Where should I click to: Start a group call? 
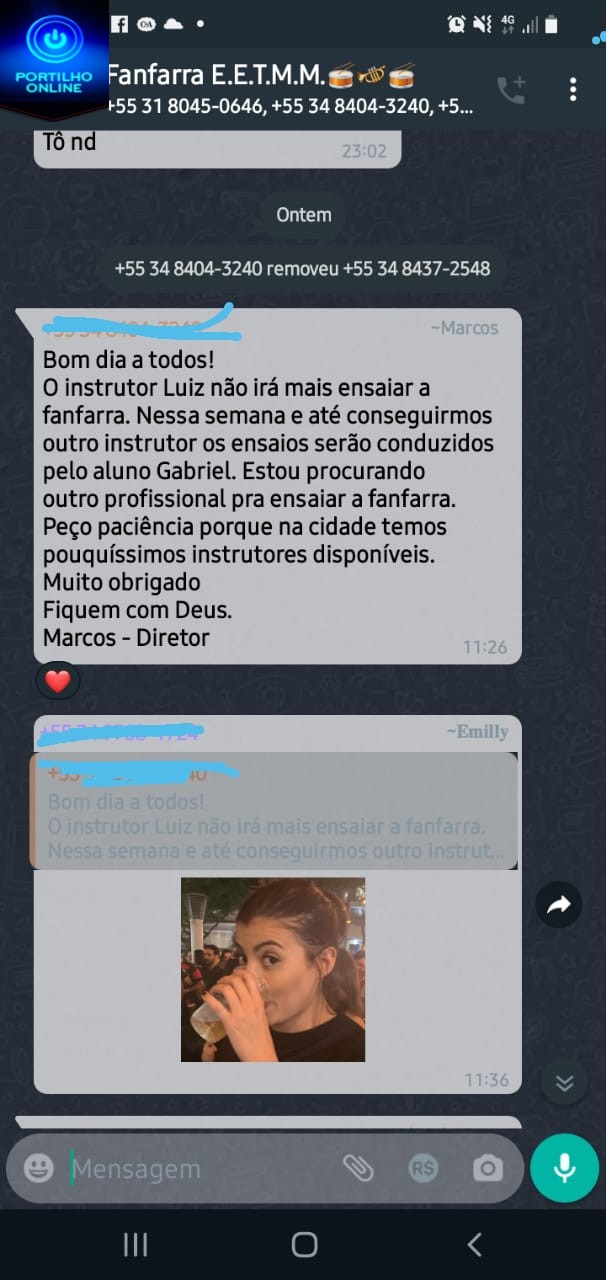point(511,90)
